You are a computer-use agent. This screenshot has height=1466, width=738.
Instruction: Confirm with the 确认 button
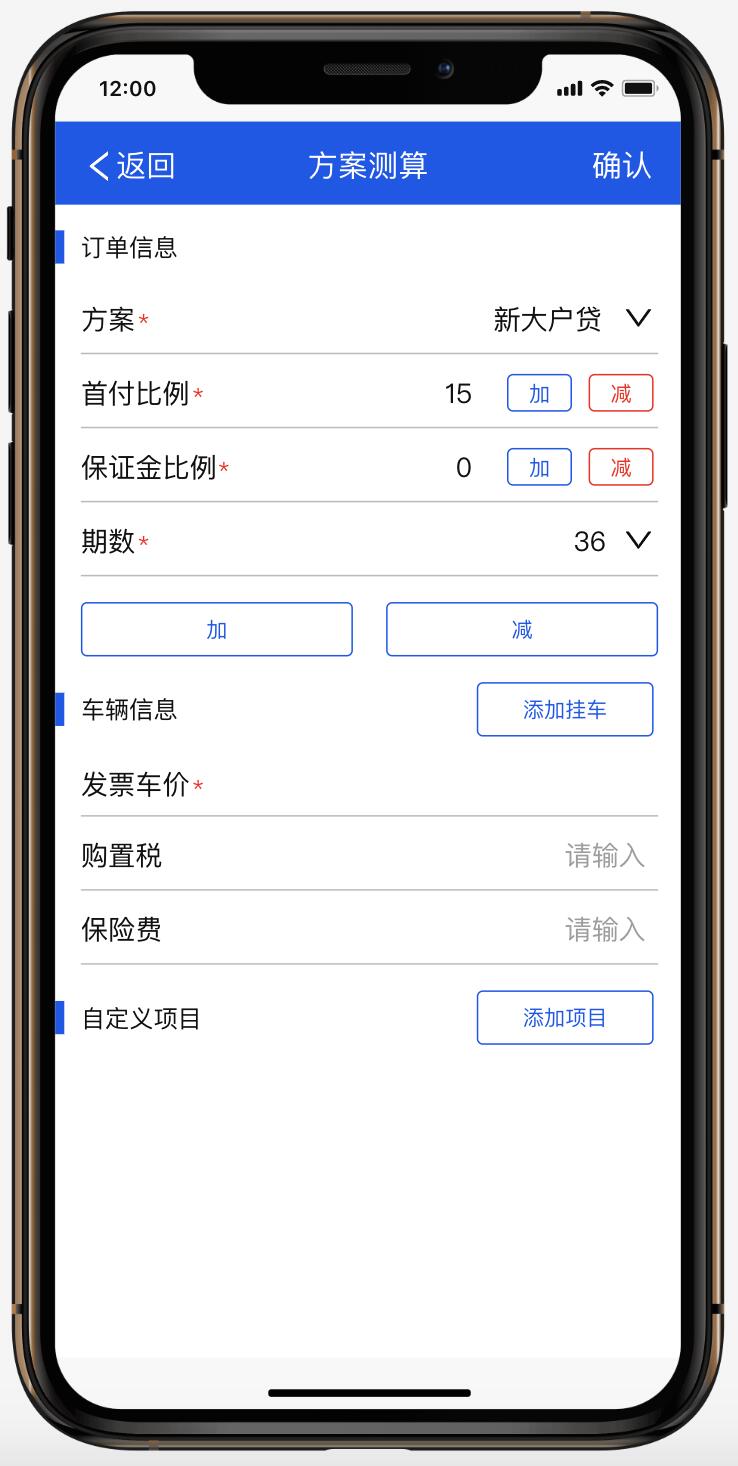(621, 165)
